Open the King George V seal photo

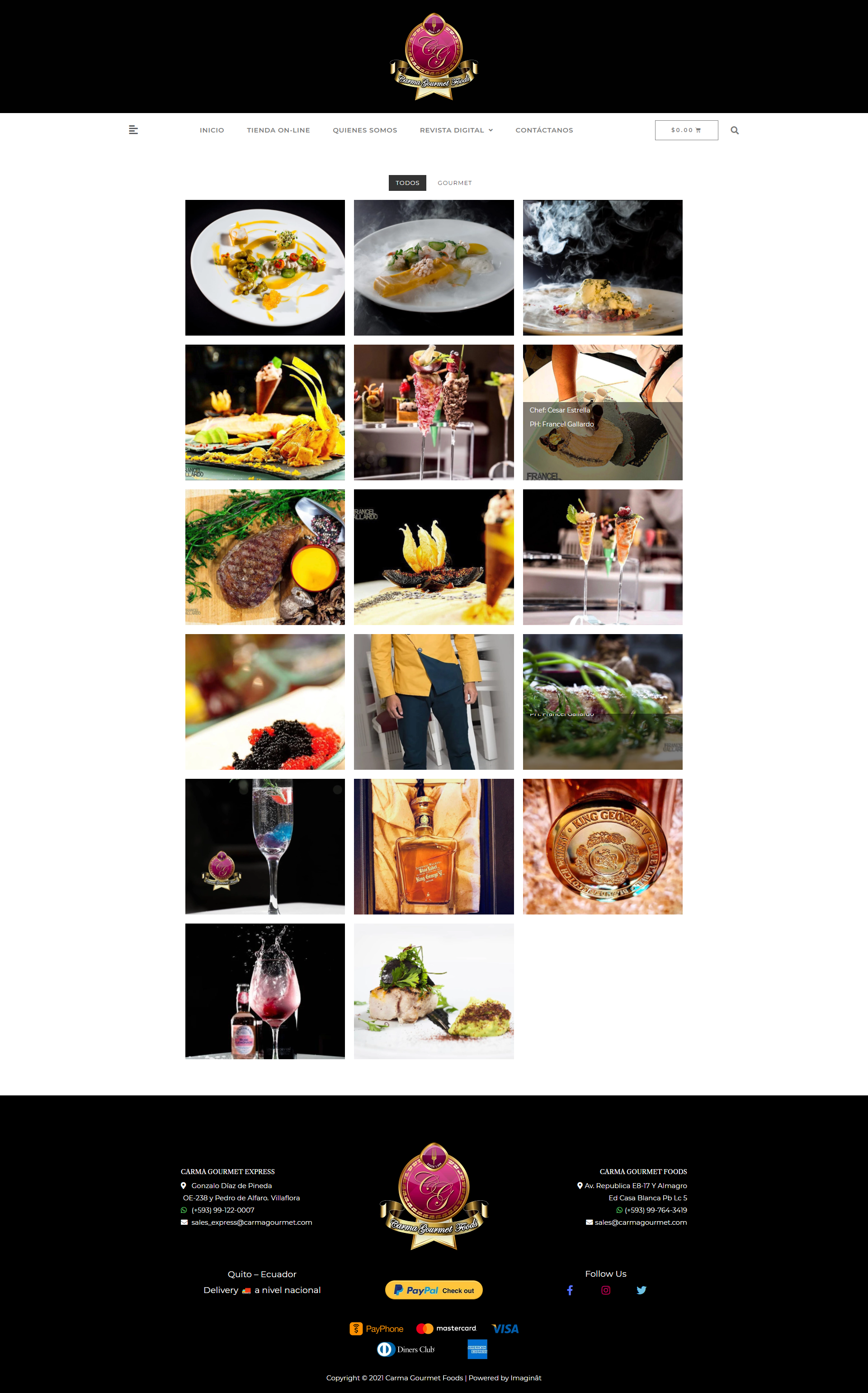602,846
